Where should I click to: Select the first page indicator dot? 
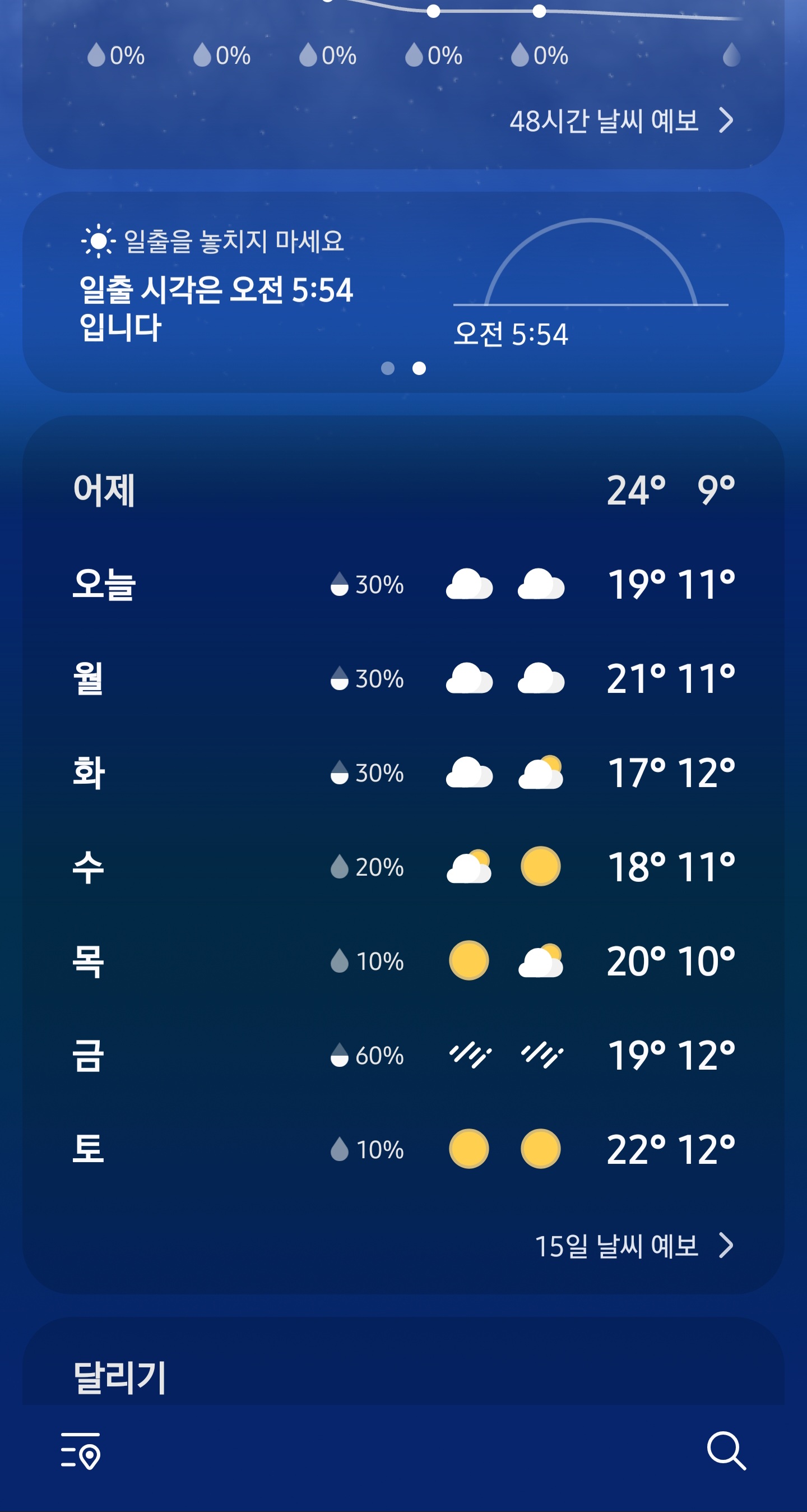coord(387,368)
